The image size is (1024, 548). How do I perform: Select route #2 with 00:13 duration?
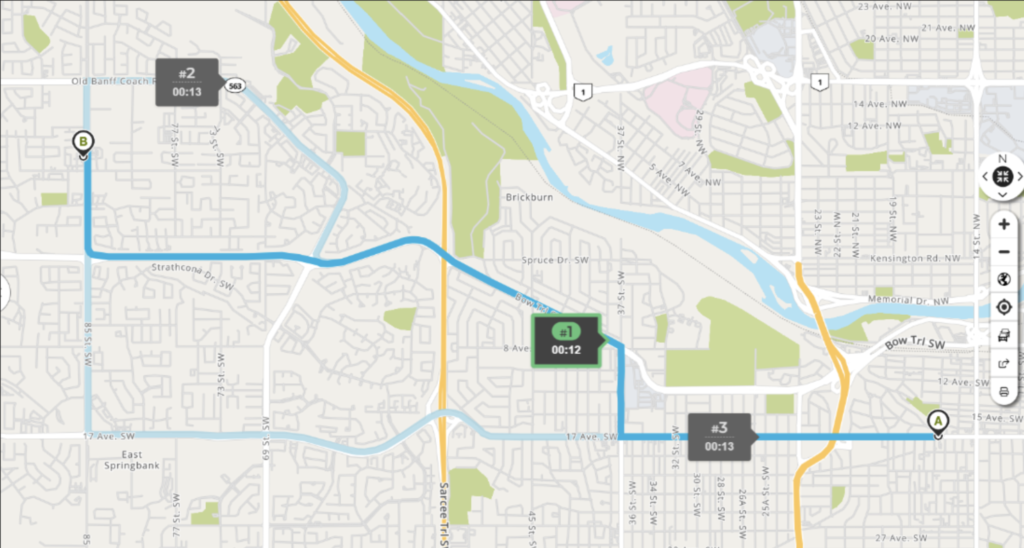pyautogui.click(x=187, y=82)
